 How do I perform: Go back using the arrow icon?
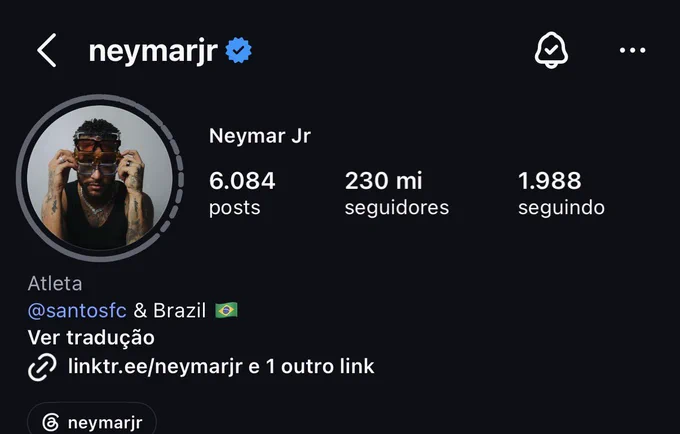pos(47,50)
